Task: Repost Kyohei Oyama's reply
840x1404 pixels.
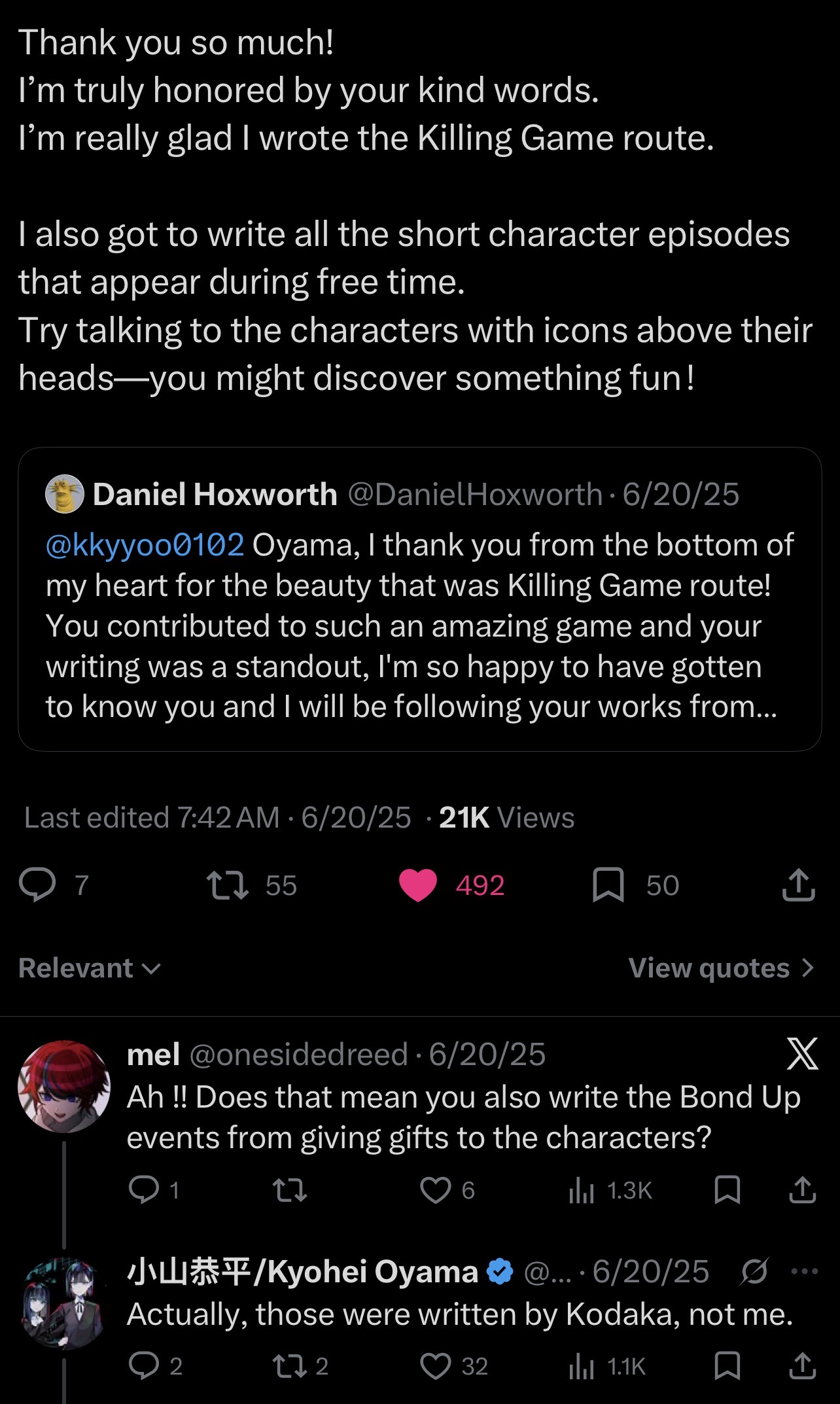Action: [x=289, y=1365]
